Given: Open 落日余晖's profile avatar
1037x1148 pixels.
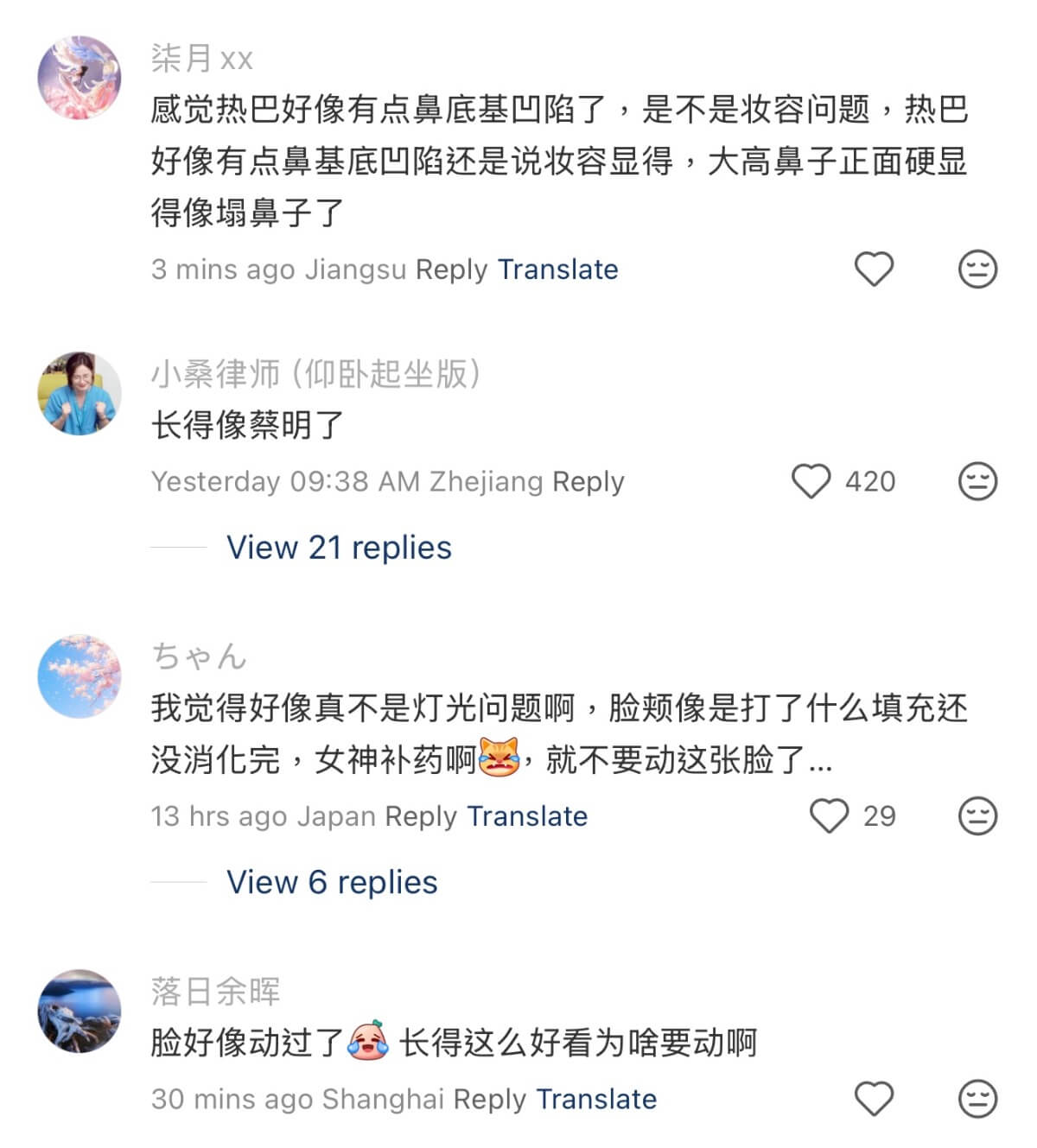Looking at the screenshot, I should (x=80, y=1011).
